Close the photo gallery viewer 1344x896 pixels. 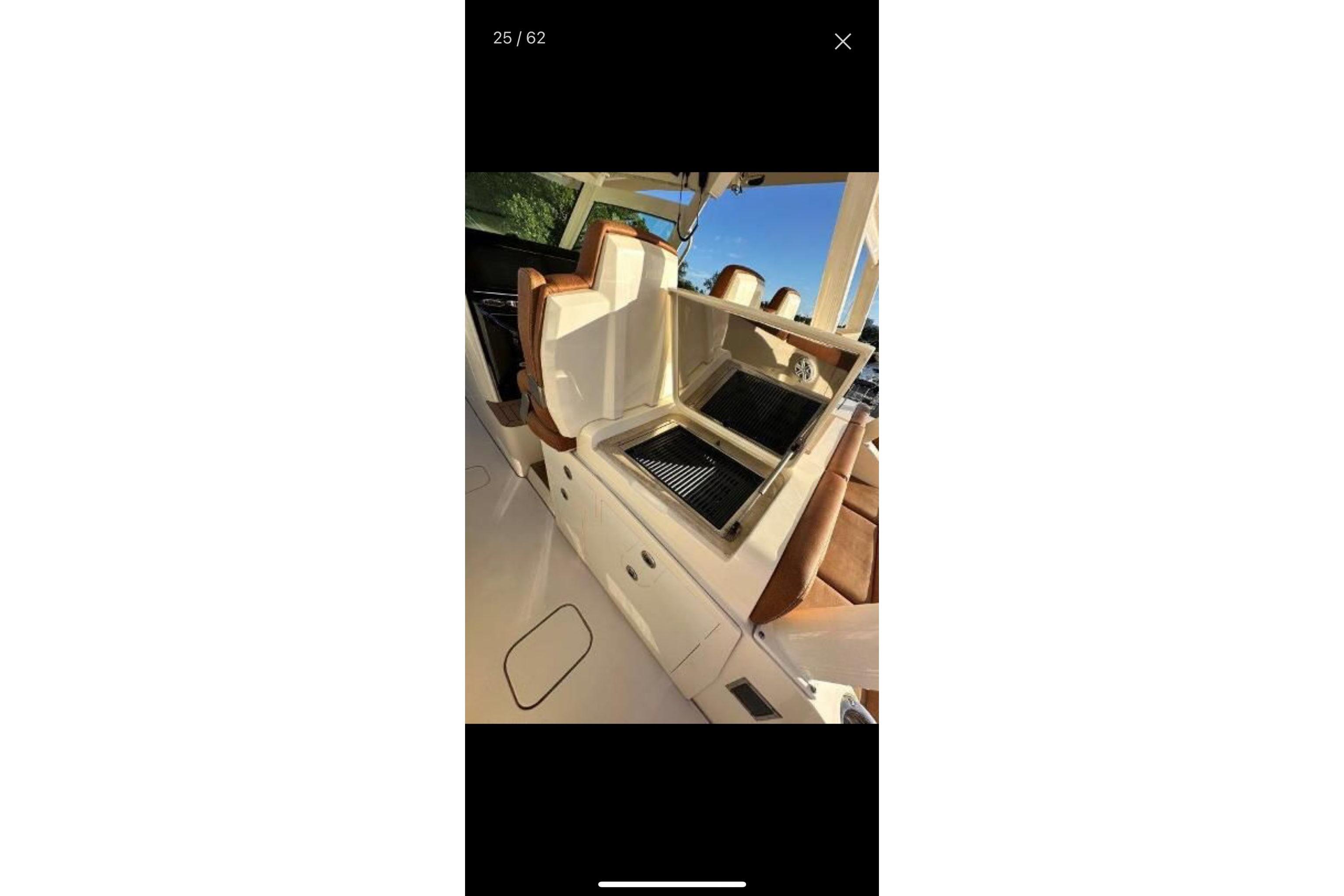tap(842, 42)
